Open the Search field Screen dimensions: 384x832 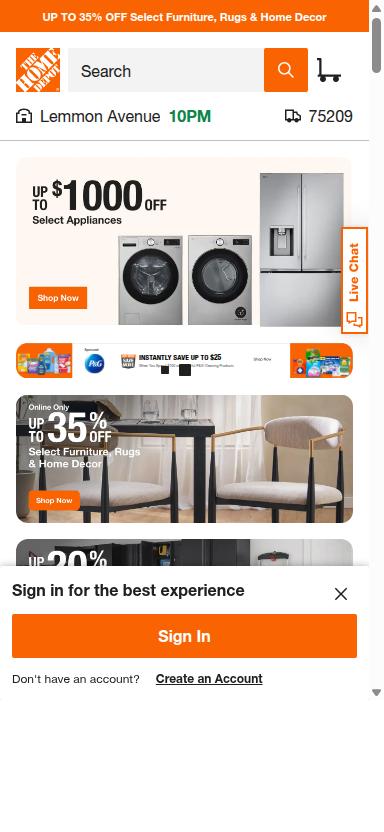pos(165,70)
